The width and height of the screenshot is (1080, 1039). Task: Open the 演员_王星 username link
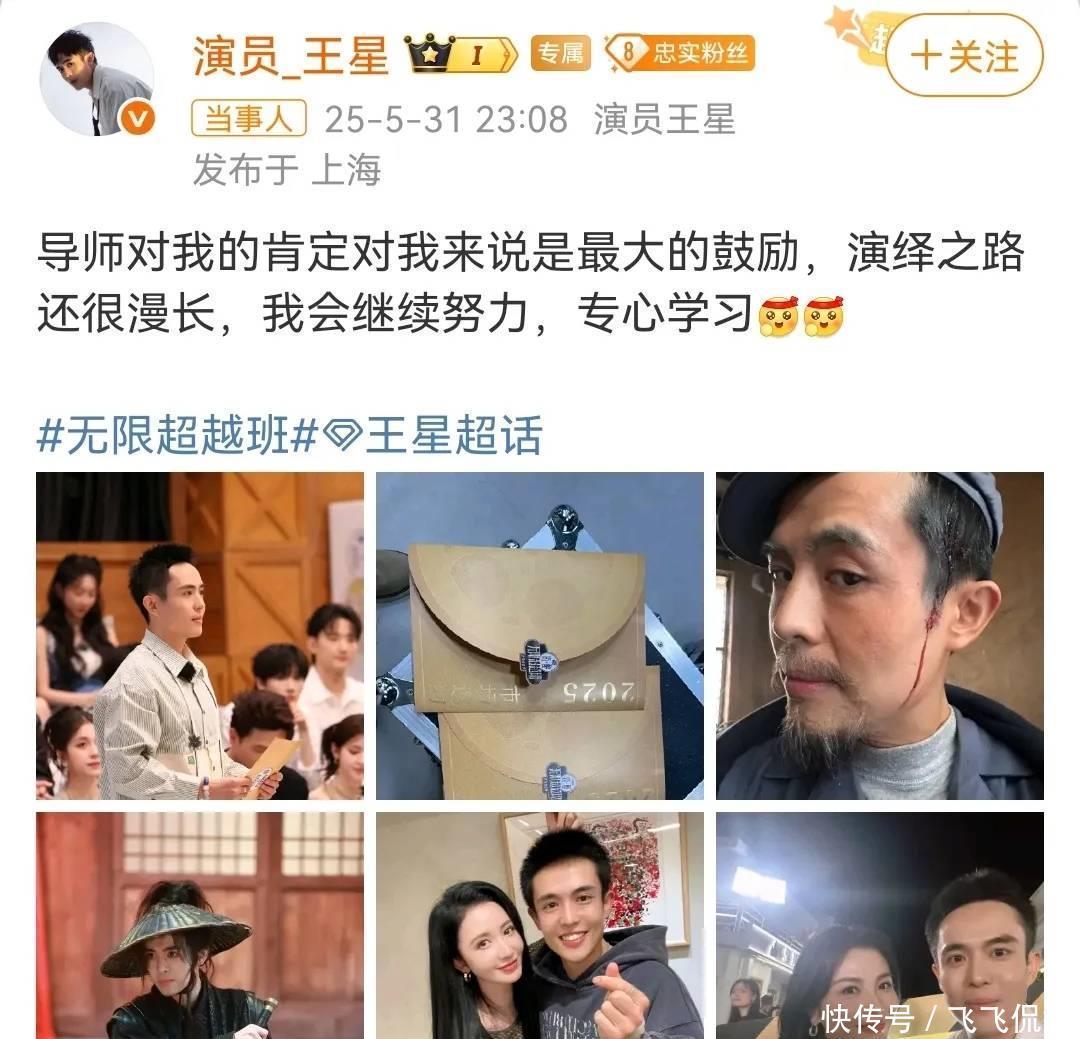click(291, 53)
